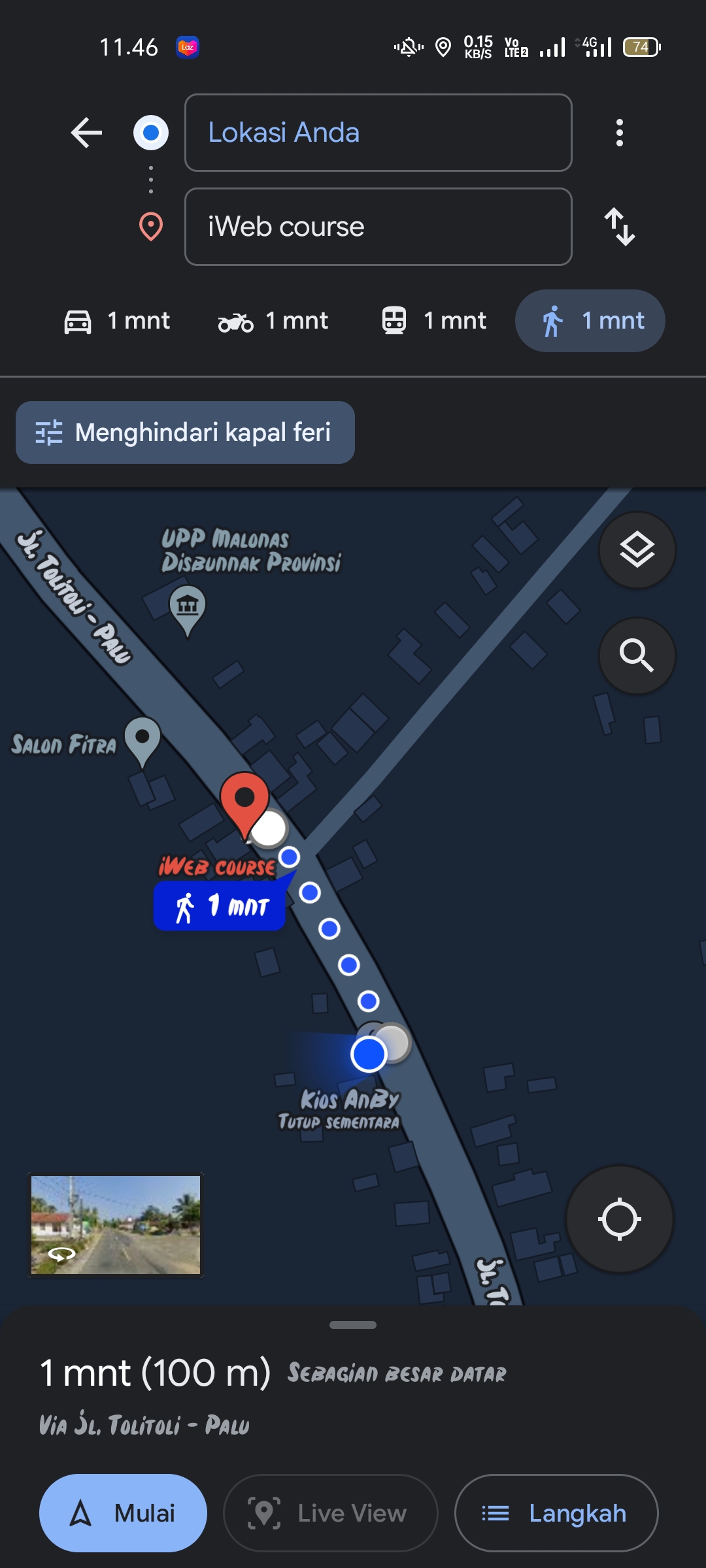This screenshot has width=706, height=1568.
Task: Select walking travel mode
Action: (590, 321)
